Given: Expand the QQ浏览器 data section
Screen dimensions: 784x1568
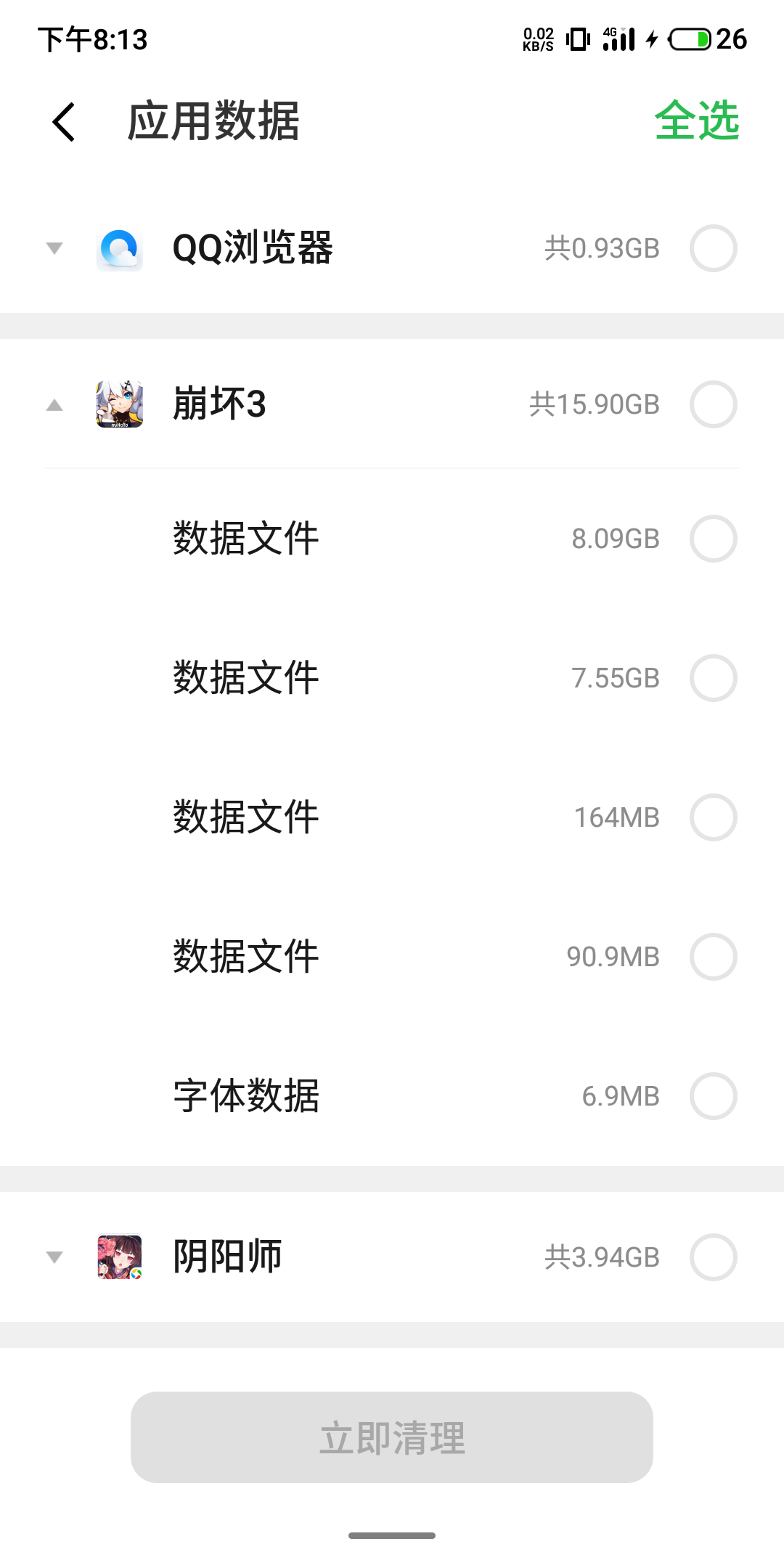Looking at the screenshot, I should click(54, 248).
